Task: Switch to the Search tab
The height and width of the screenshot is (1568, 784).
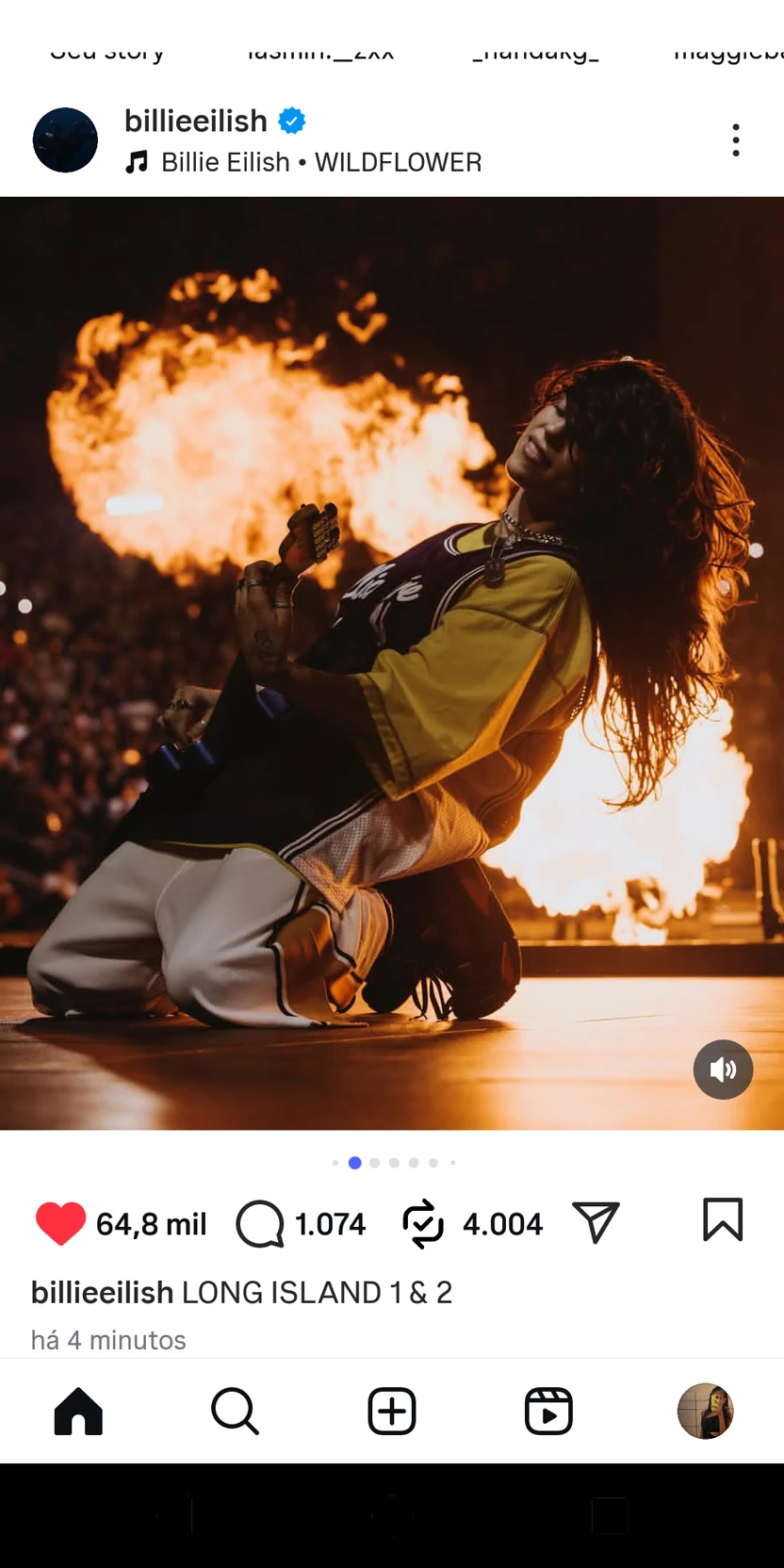Action: point(235,1412)
